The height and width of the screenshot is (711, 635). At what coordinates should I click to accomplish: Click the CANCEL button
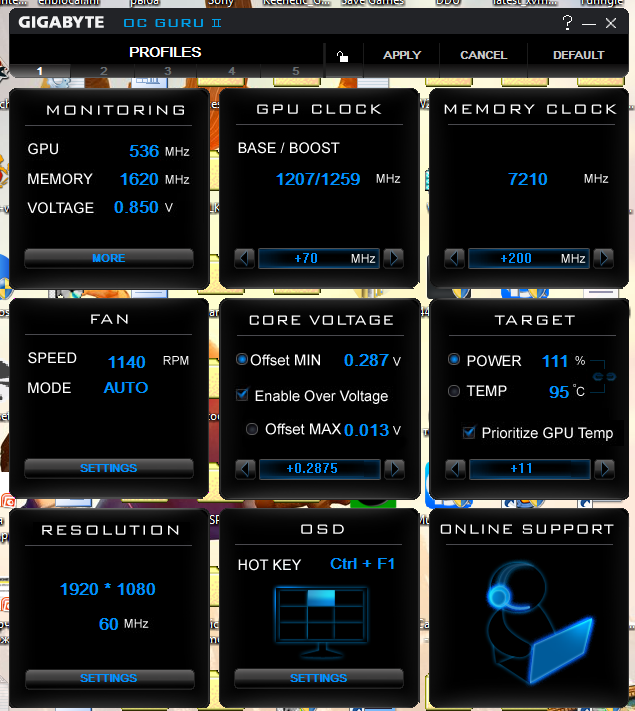pos(483,55)
